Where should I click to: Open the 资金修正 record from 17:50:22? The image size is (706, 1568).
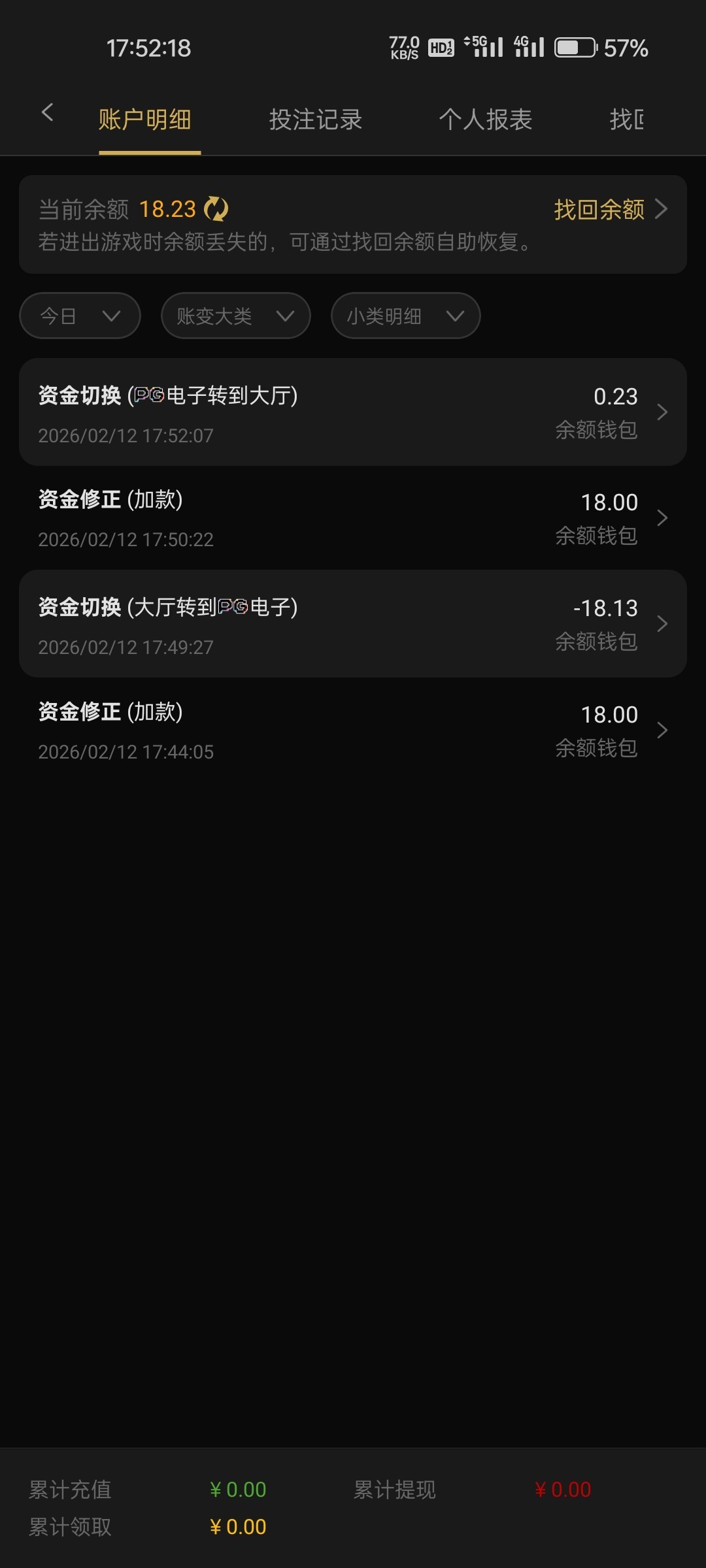click(353, 518)
